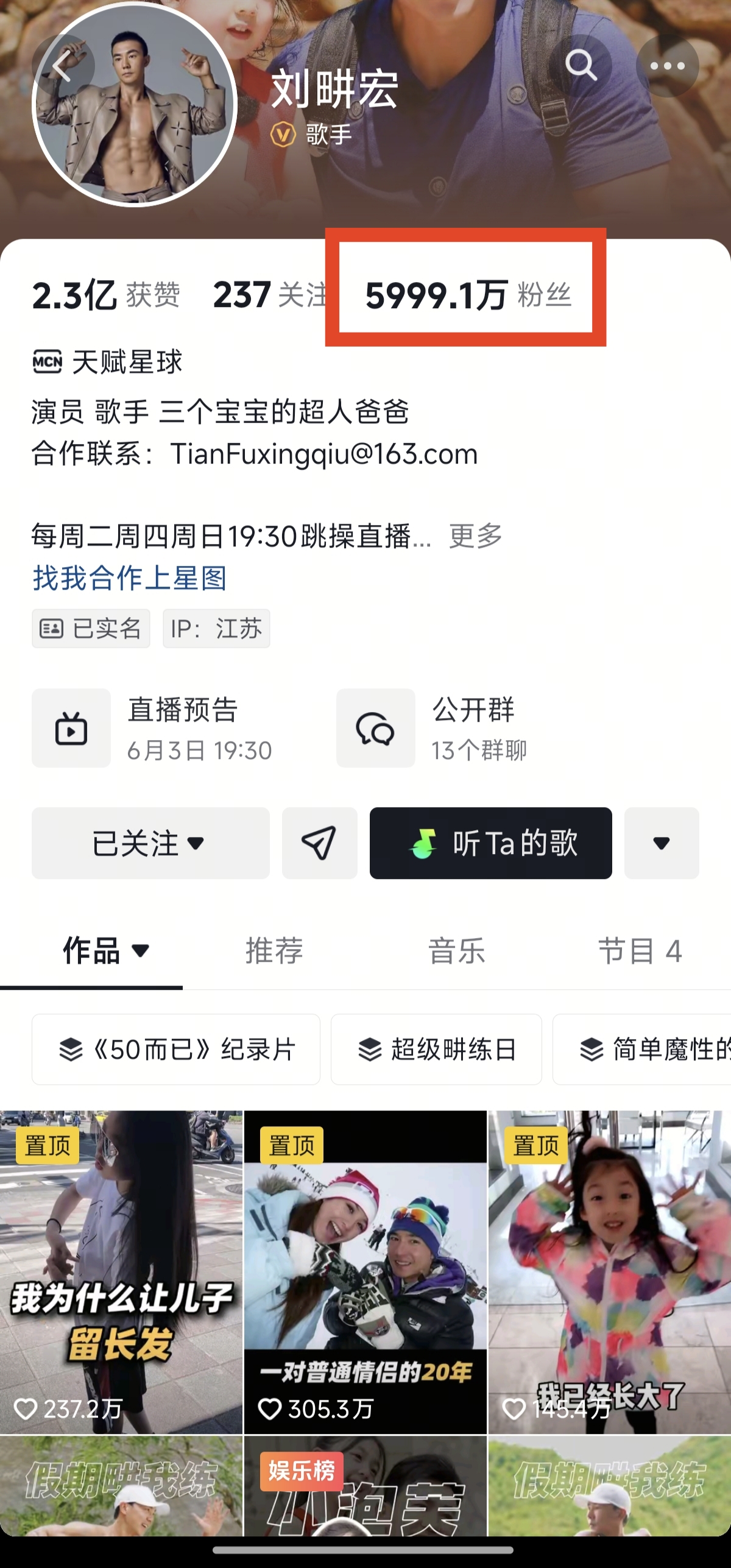Image resolution: width=731 pixels, height=1568 pixels.
Task: Open the 超级畊练日 collection chip
Action: (436, 1050)
